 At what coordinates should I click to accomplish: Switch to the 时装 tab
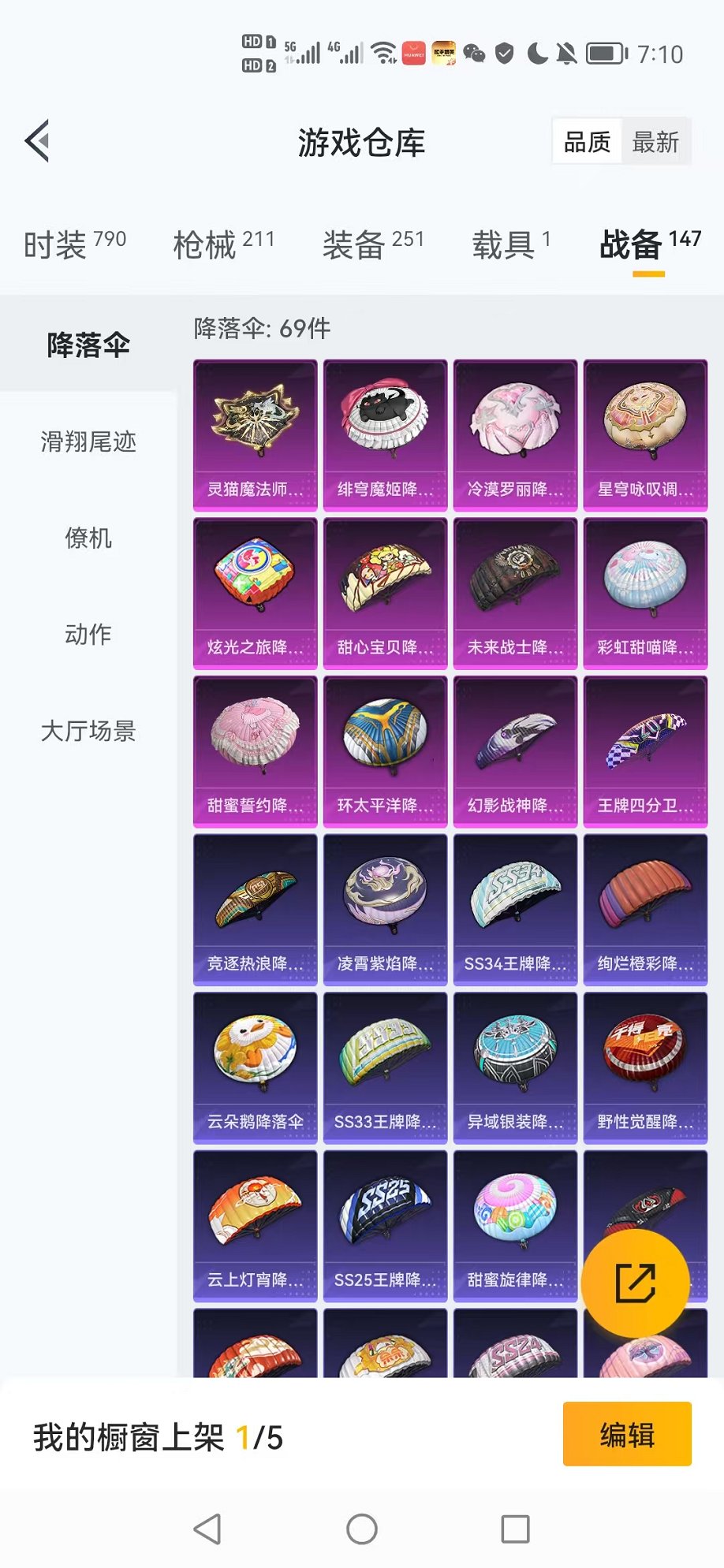click(74, 244)
